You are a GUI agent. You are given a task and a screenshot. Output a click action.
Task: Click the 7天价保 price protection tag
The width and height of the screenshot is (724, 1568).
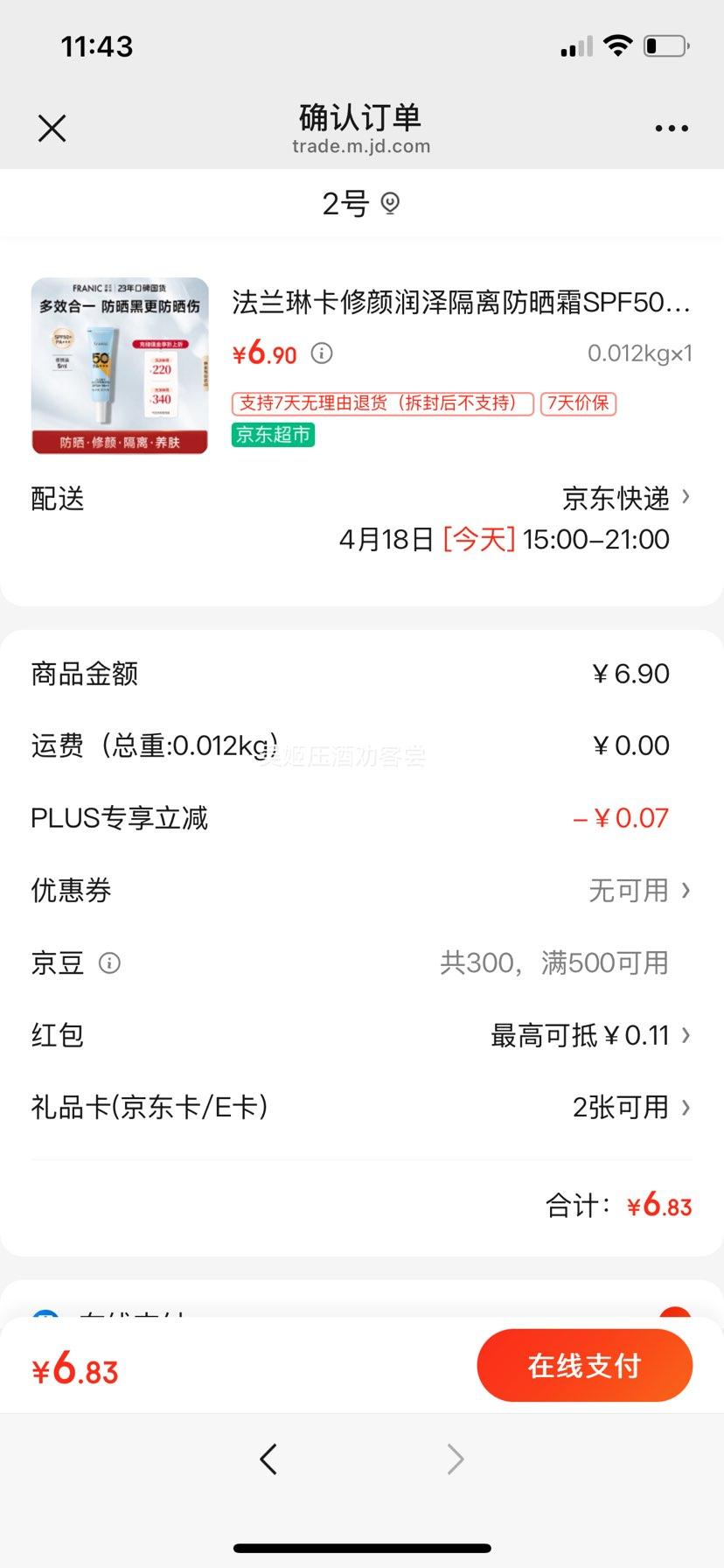click(x=580, y=403)
